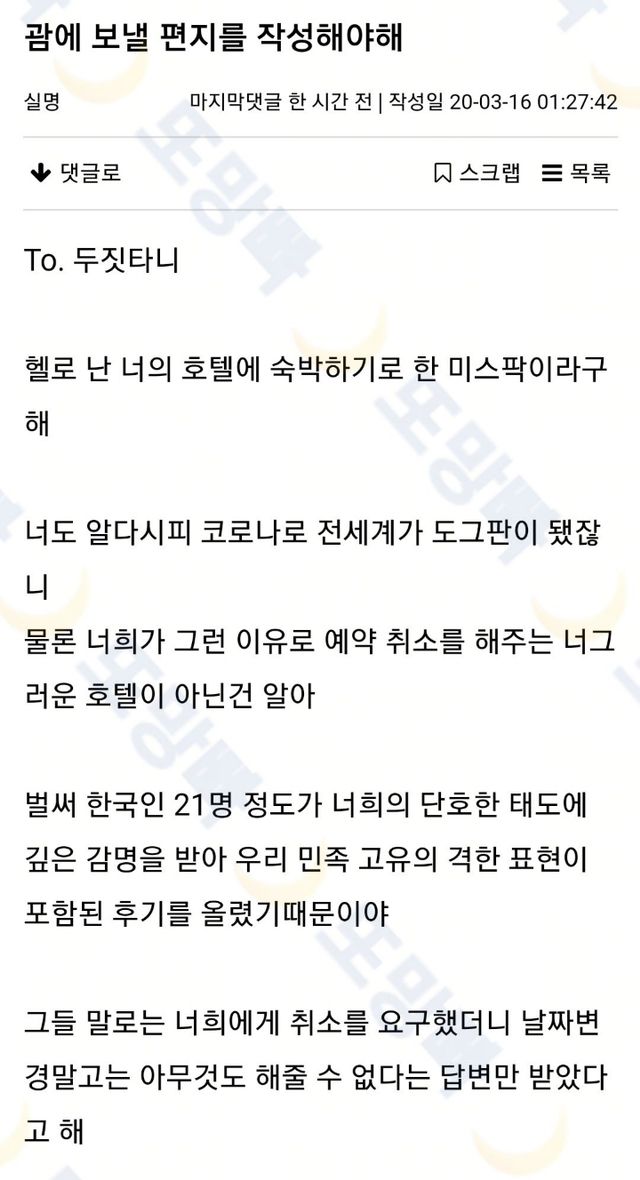Image resolution: width=640 pixels, height=1180 pixels.
Task: Scrap this post with 스크랩
Action: [477, 173]
